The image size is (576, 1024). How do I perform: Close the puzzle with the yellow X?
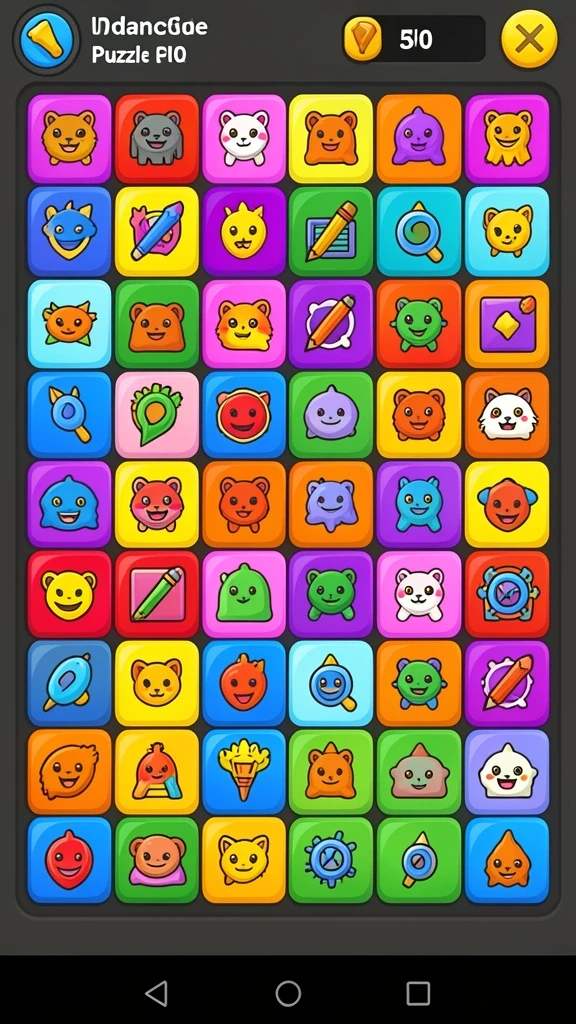pyautogui.click(x=529, y=39)
